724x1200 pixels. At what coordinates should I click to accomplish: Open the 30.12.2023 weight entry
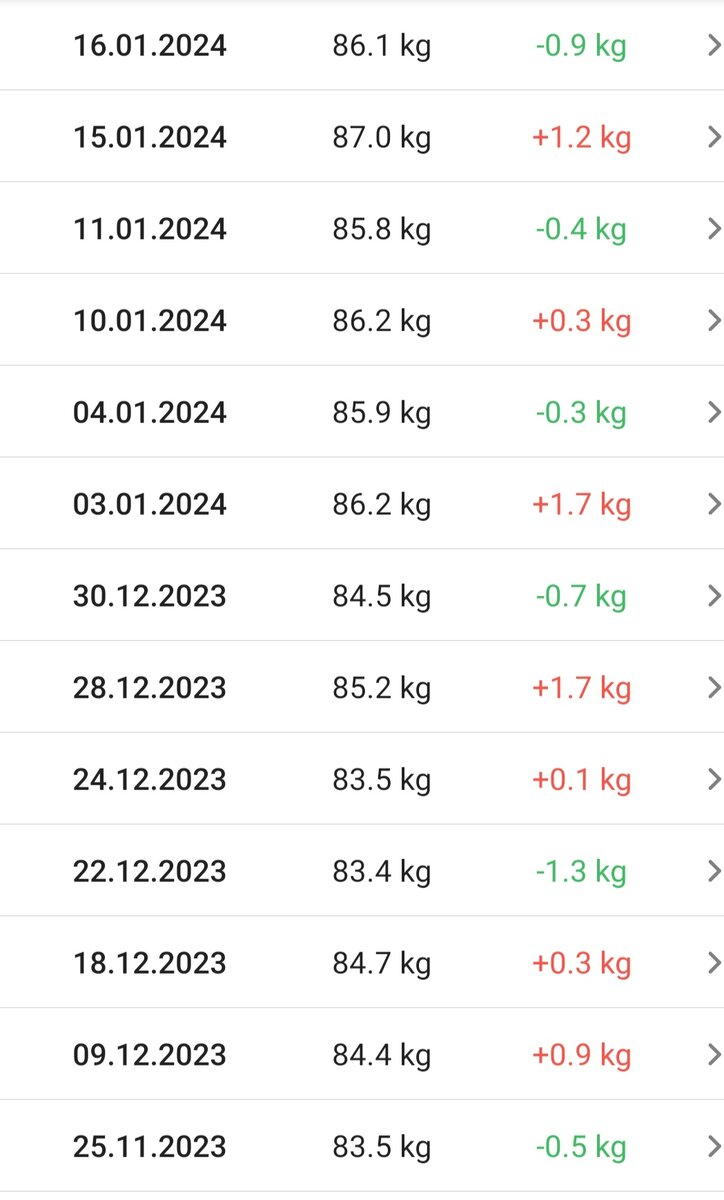point(362,596)
